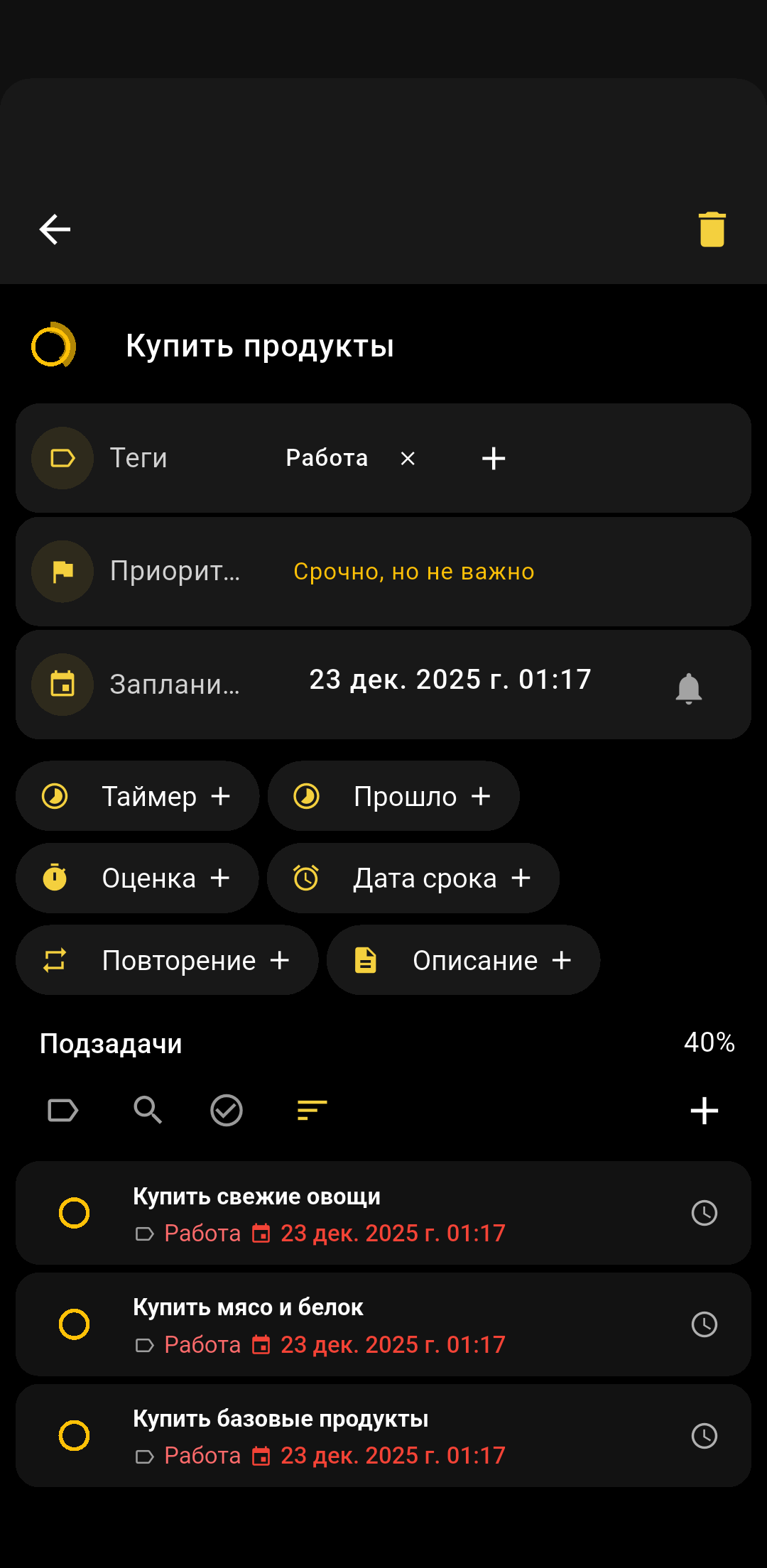Mark "Купить продукты" as completed
Image resolution: width=767 pixels, height=1568 pixels.
coord(53,346)
